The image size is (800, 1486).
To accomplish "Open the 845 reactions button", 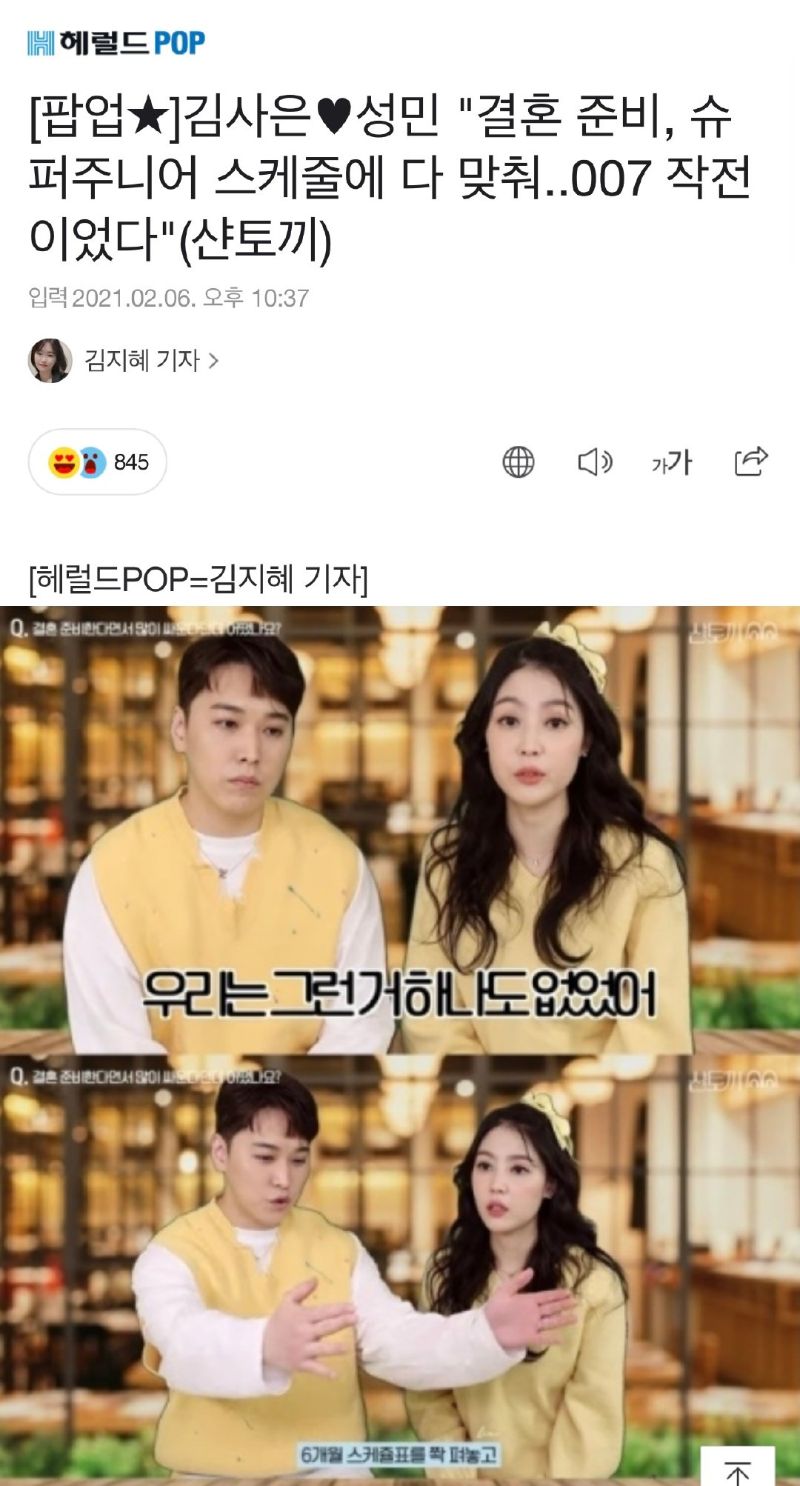I will (x=97, y=462).
